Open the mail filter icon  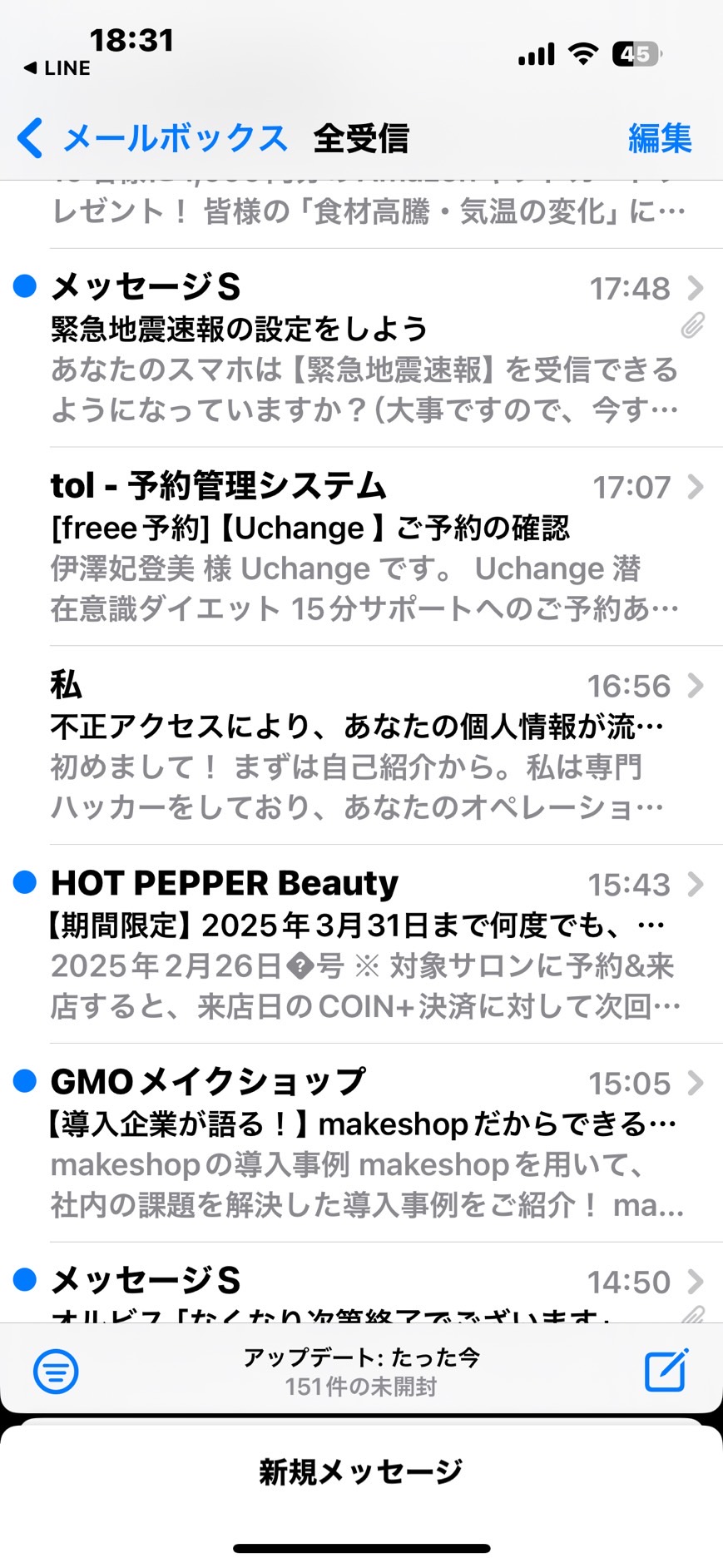pyautogui.click(x=56, y=1371)
